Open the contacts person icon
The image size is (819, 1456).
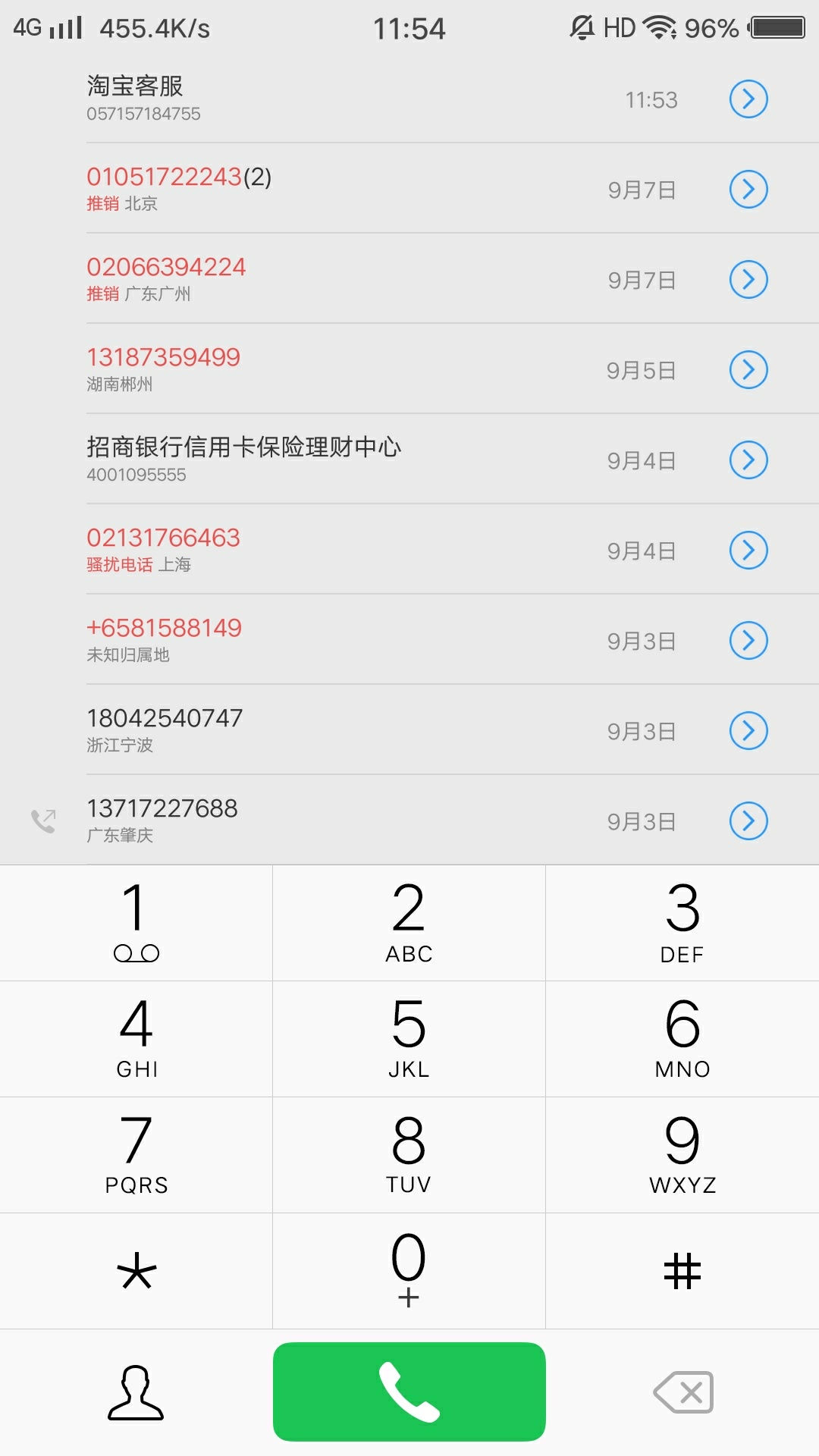coord(136,1393)
